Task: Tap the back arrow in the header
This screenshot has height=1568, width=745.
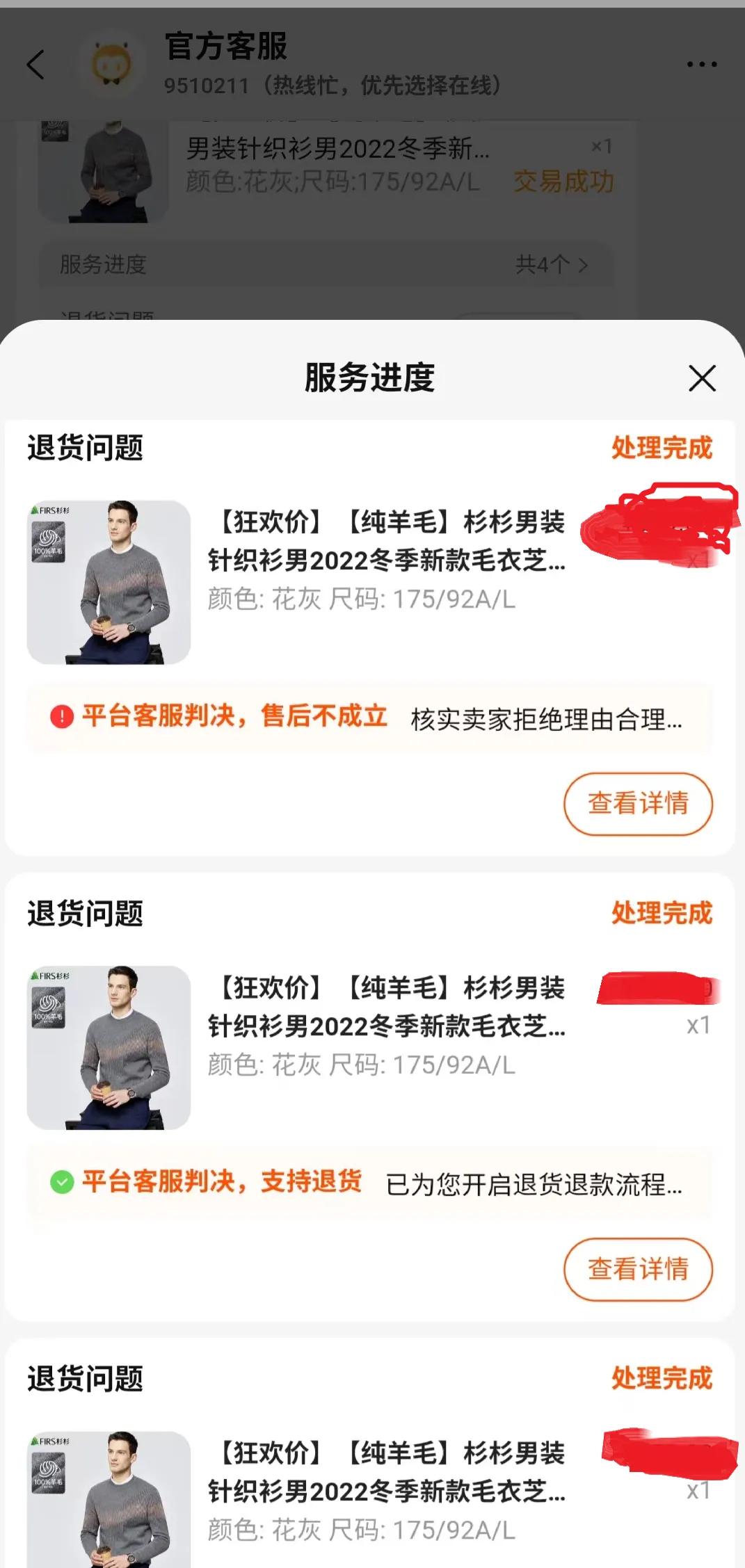Action: click(x=35, y=65)
